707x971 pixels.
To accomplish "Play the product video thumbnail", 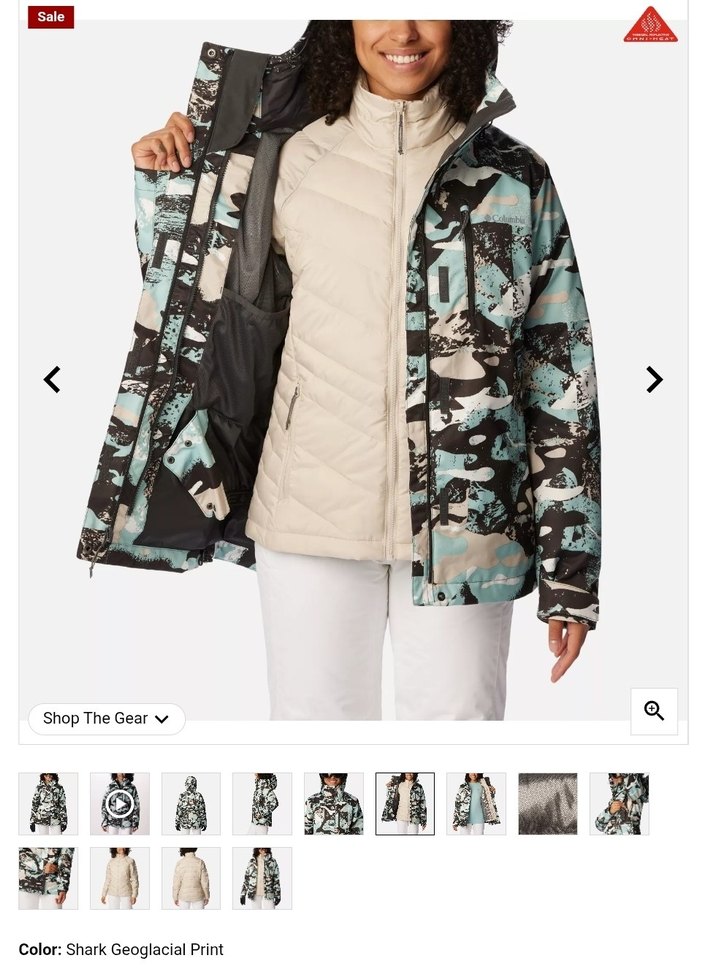I will pyautogui.click(x=120, y=803).
